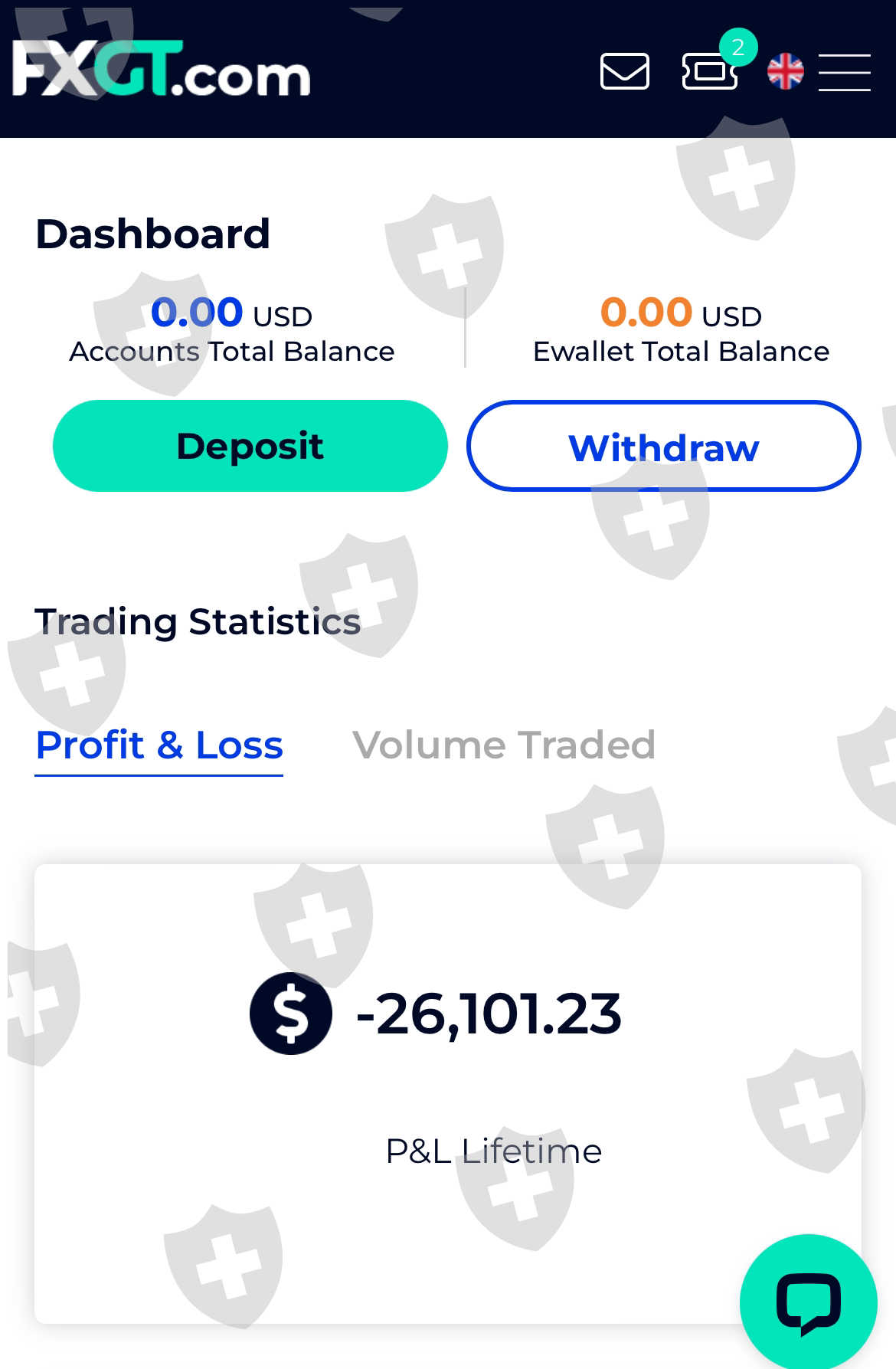Switch to the Volume Traded tab
This screenshot has width=896, height=1369.
tap(503, 745)
